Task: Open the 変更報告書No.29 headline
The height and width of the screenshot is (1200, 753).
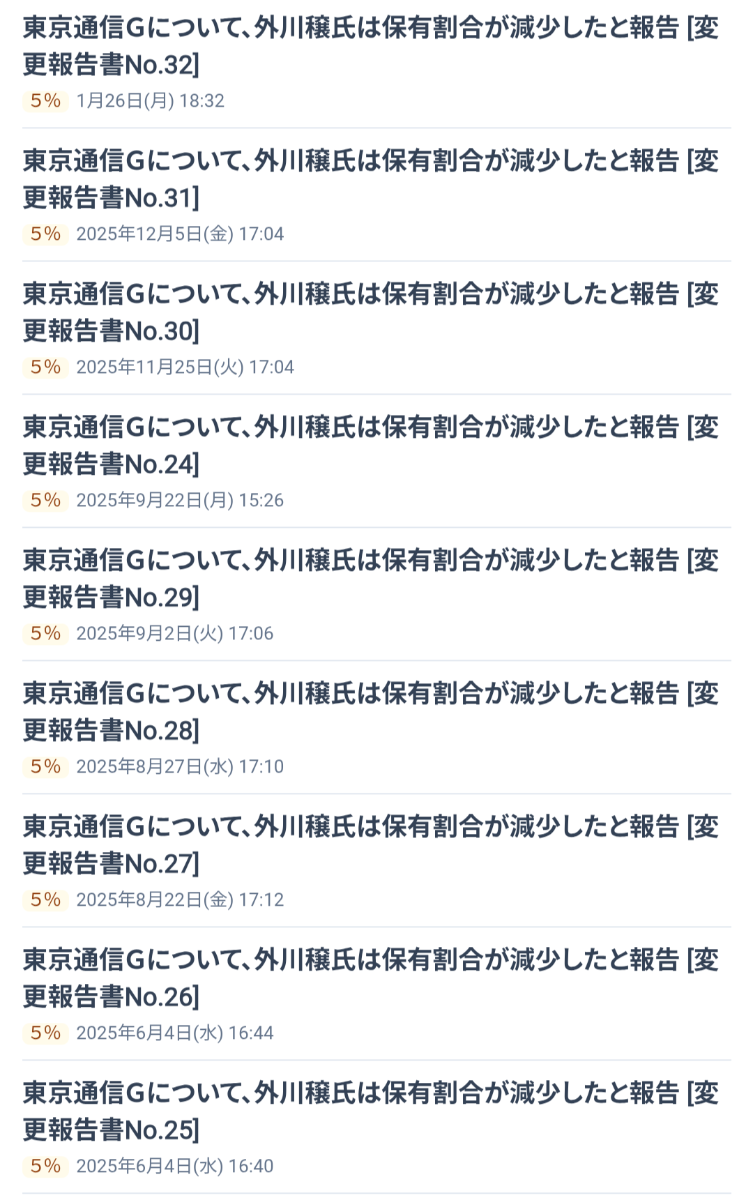Action: point(376,575)
